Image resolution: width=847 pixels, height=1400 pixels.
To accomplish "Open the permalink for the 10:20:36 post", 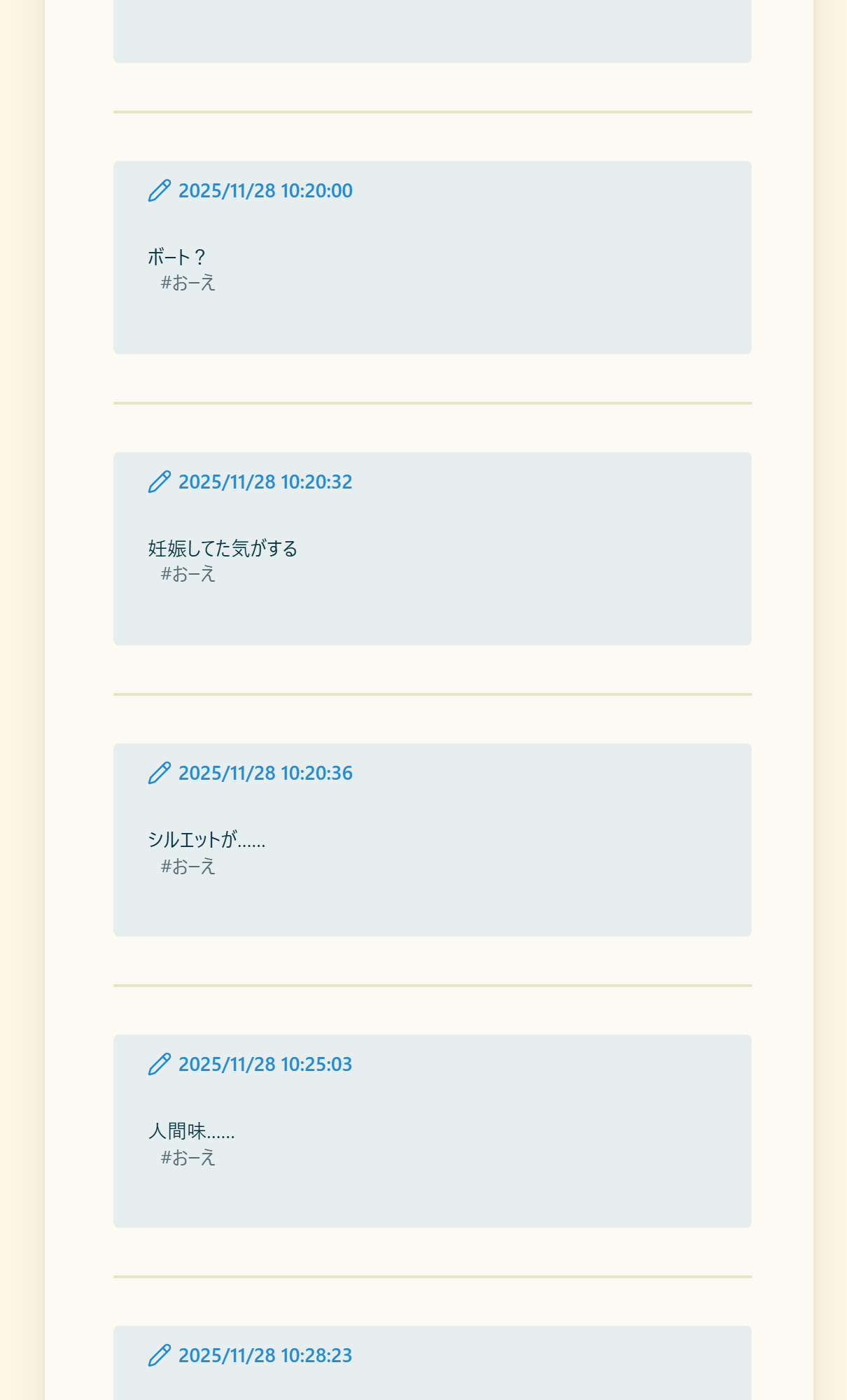I will pyautogui.click(x=265, y=773).
